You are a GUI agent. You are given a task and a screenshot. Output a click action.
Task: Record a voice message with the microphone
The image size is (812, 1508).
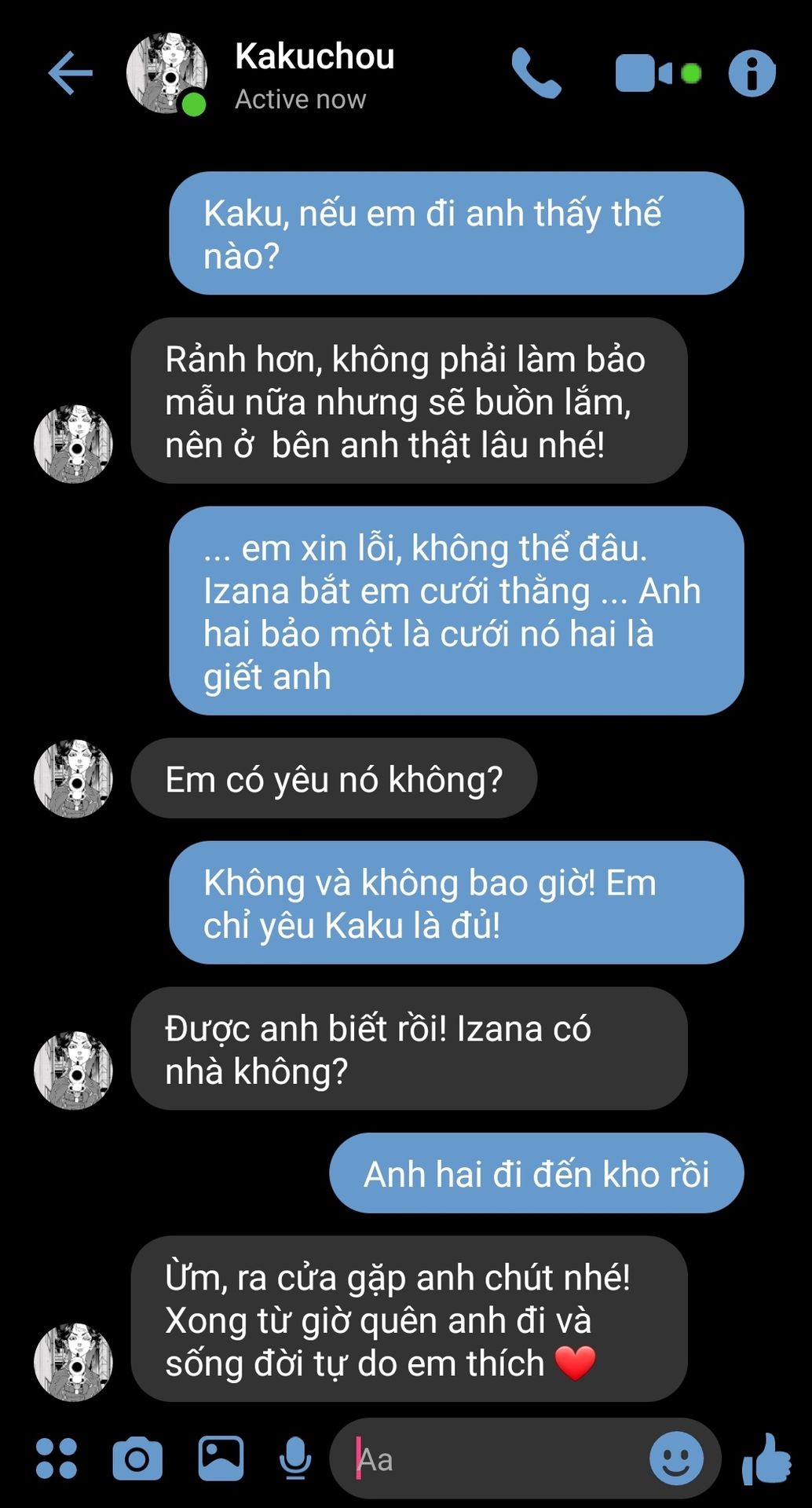click(295, 1459)
